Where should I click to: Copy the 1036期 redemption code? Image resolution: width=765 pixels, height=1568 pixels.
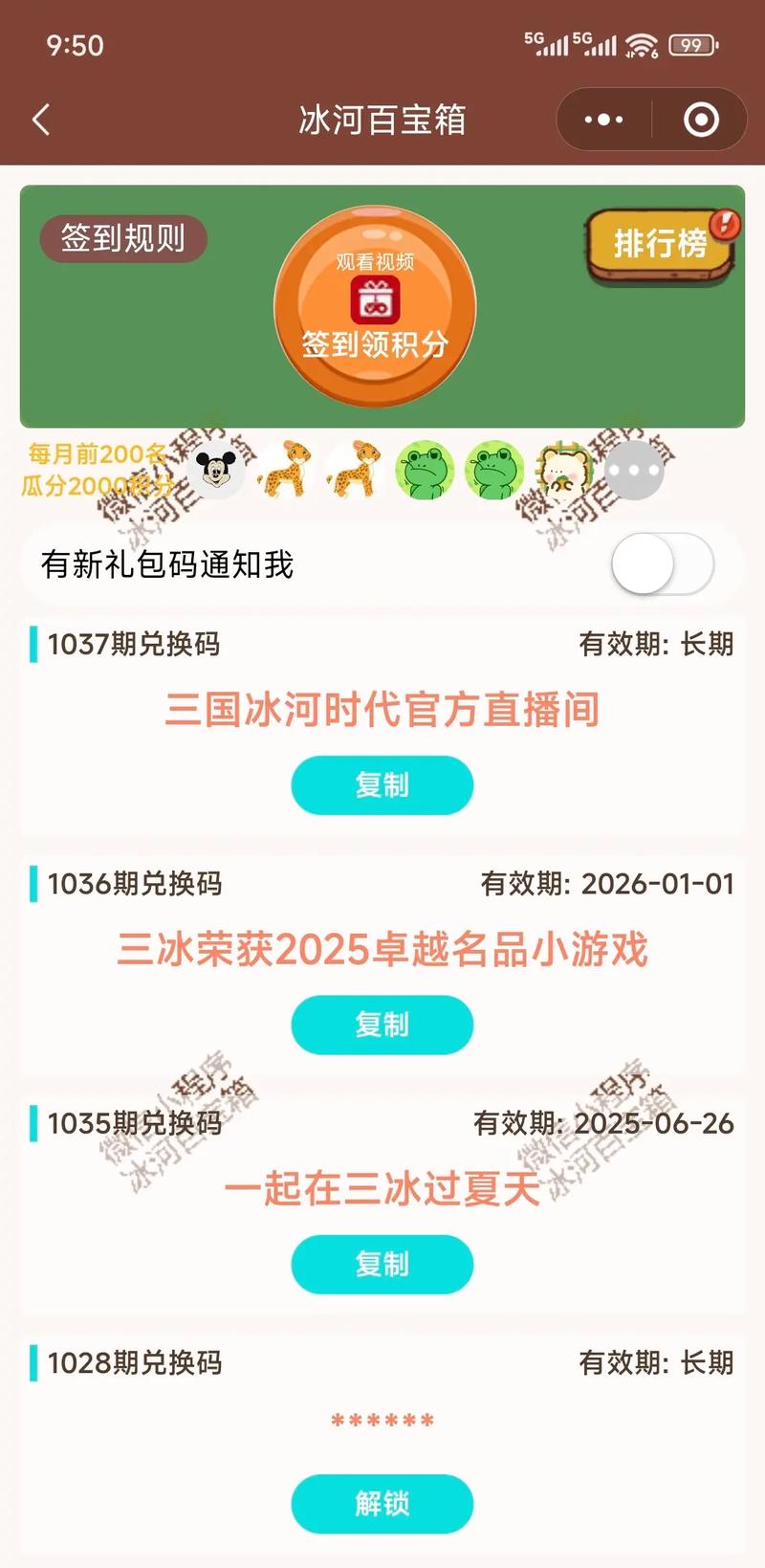coord(382,1025)
